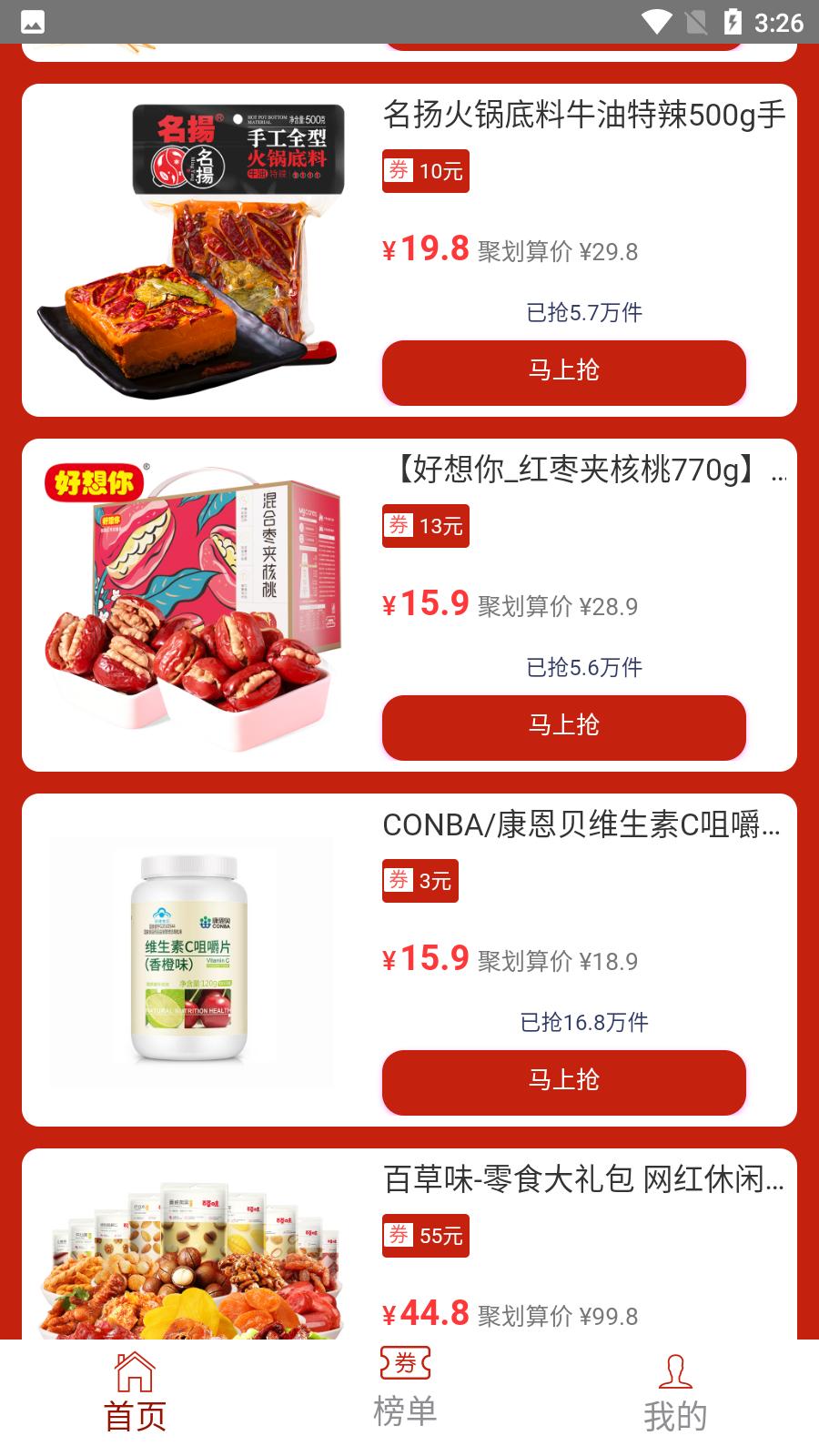The image size is (819, 1456).
Task: Tap 马上抢 for 名扬火锅底料
Action: tap(563, 371)
